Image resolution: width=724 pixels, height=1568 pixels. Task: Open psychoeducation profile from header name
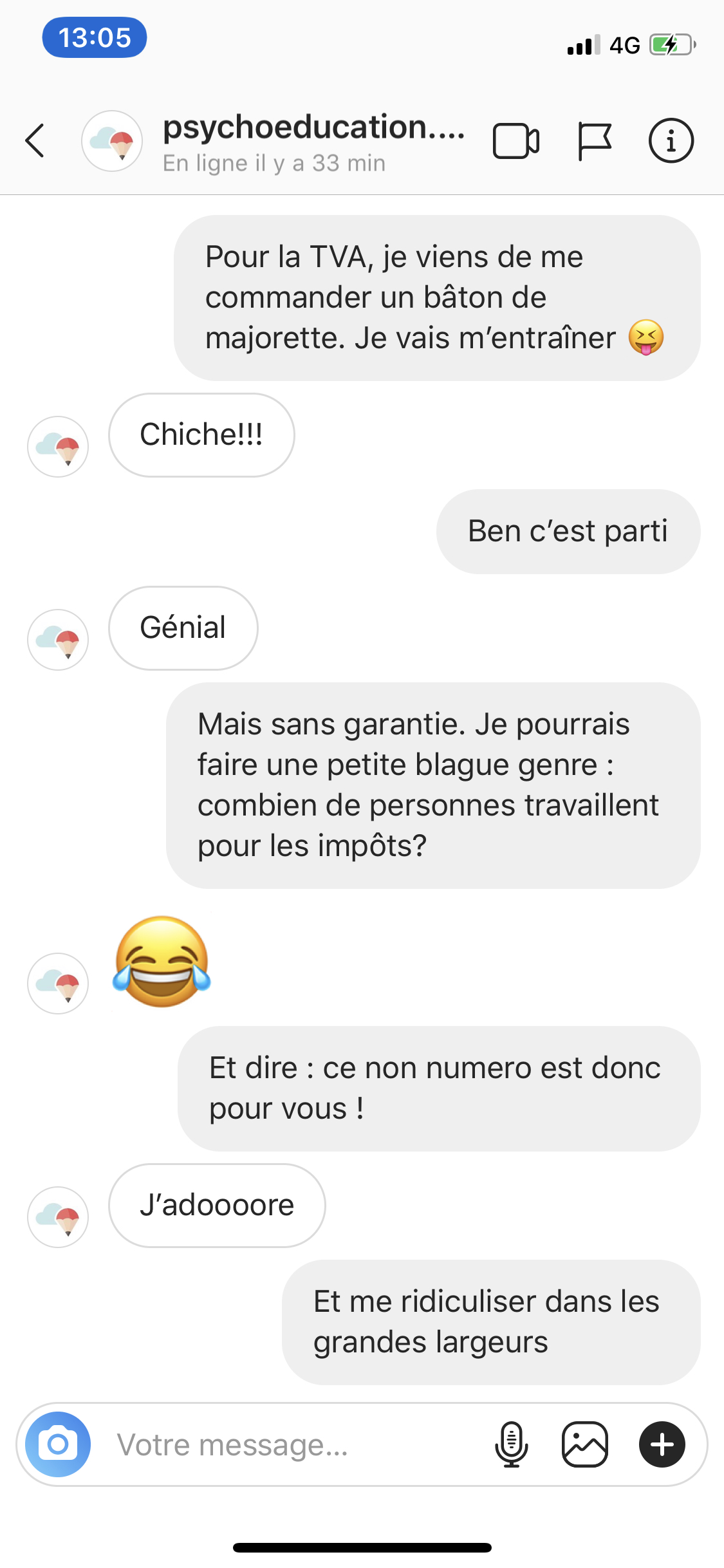click(x=313, y=127)
